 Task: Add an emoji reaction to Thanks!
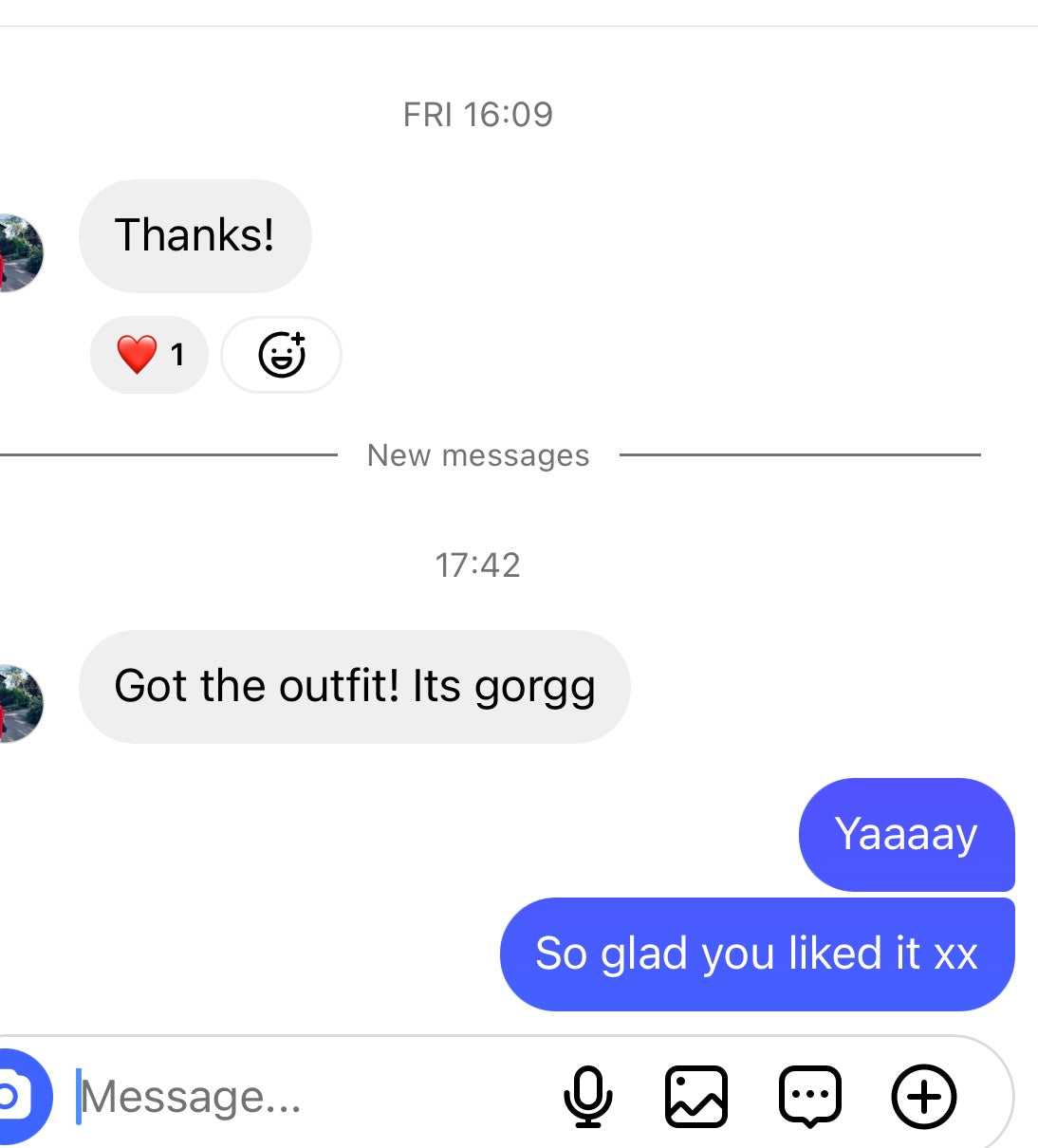pos(282,355)
